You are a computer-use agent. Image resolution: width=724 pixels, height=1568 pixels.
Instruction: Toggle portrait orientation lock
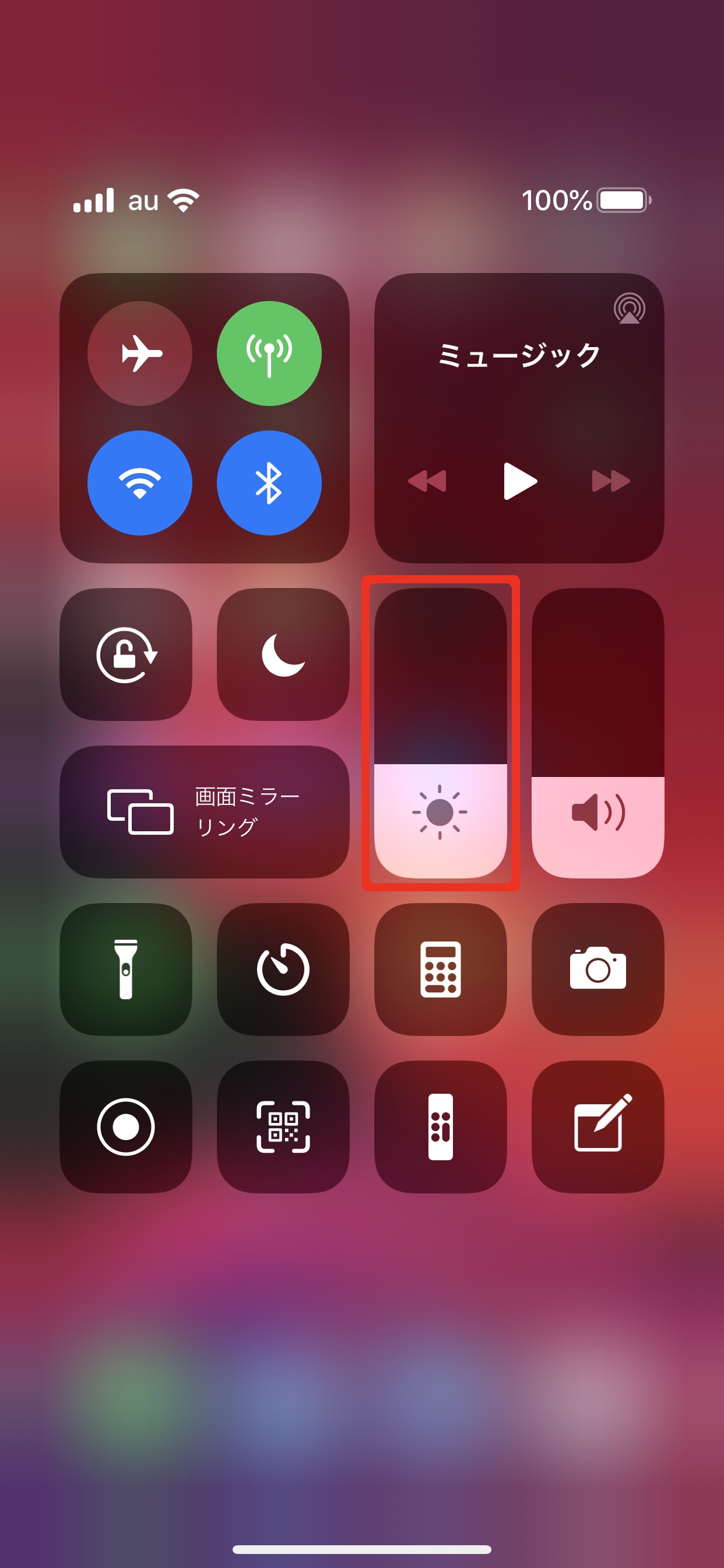point(126,654)
